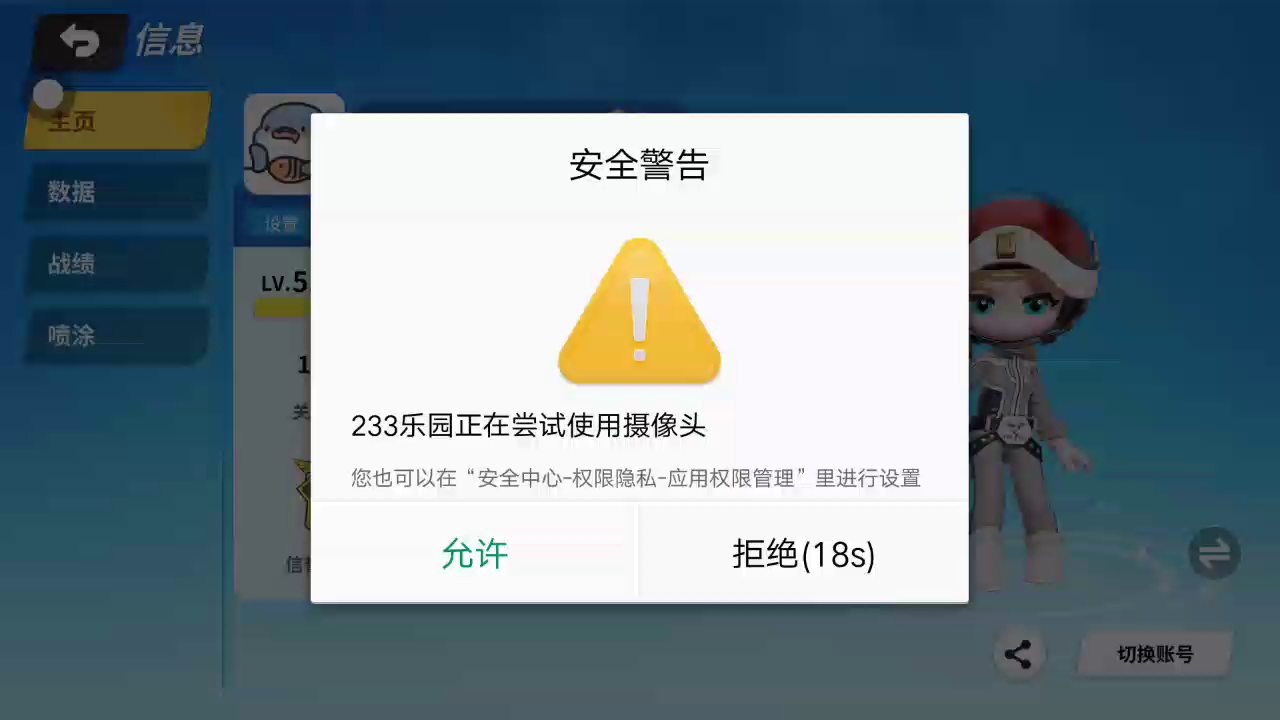View the 战绩 tab

[115, 264]
